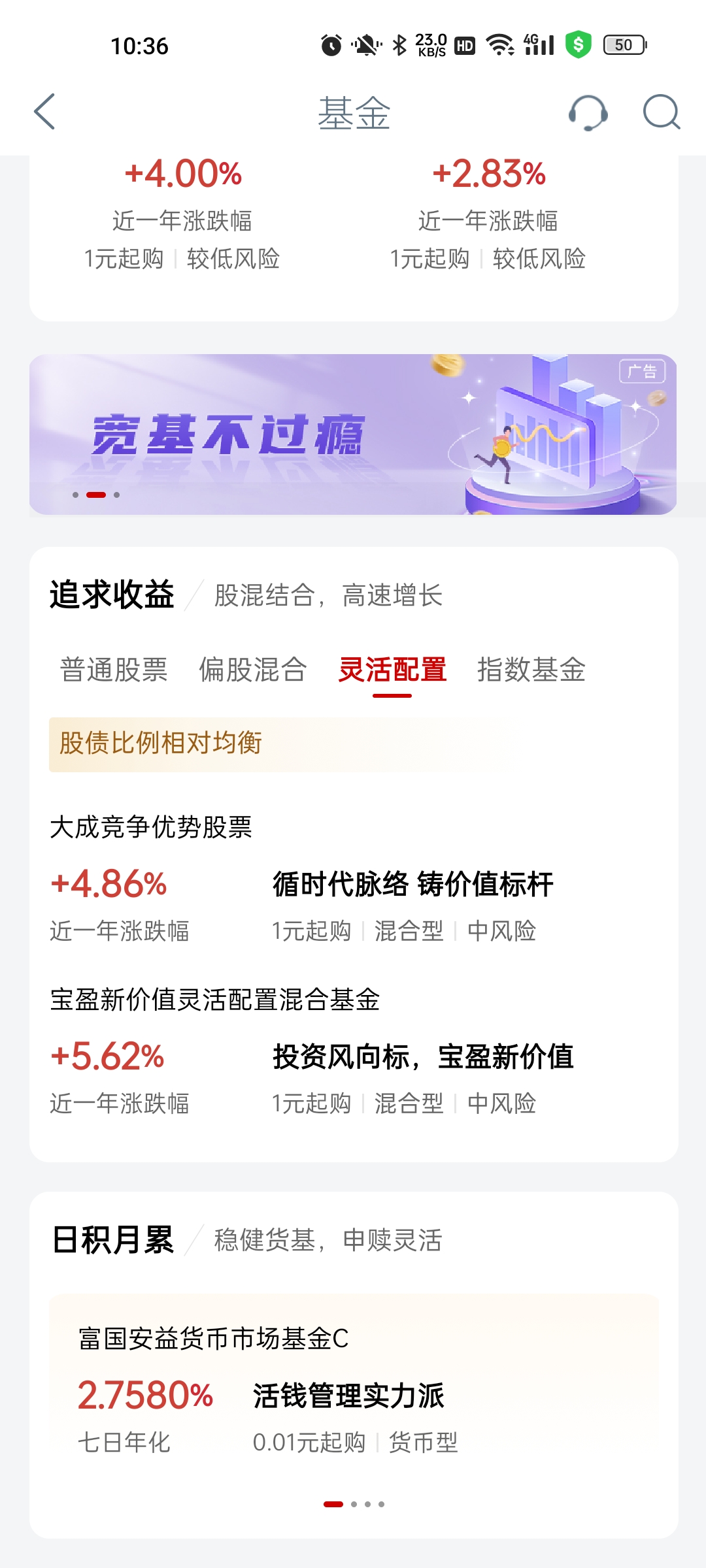Switch to the 指数基金 tab
The width and height of the screenshot is (706, 1568).
[x=531, y=670]
